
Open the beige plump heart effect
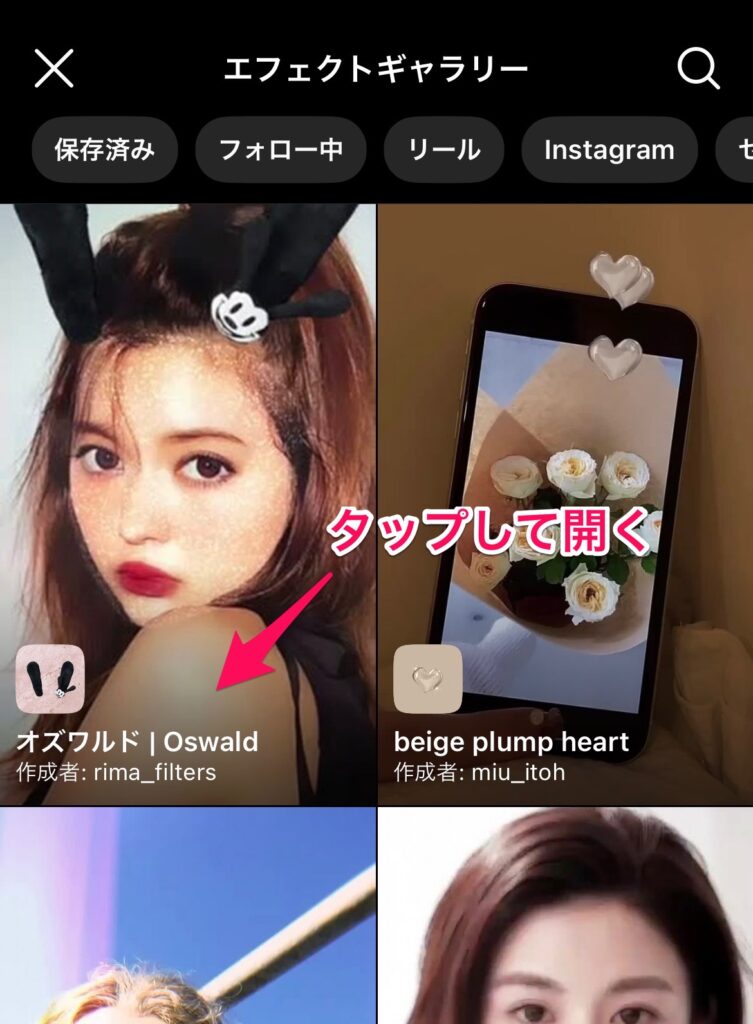point(565,500)
